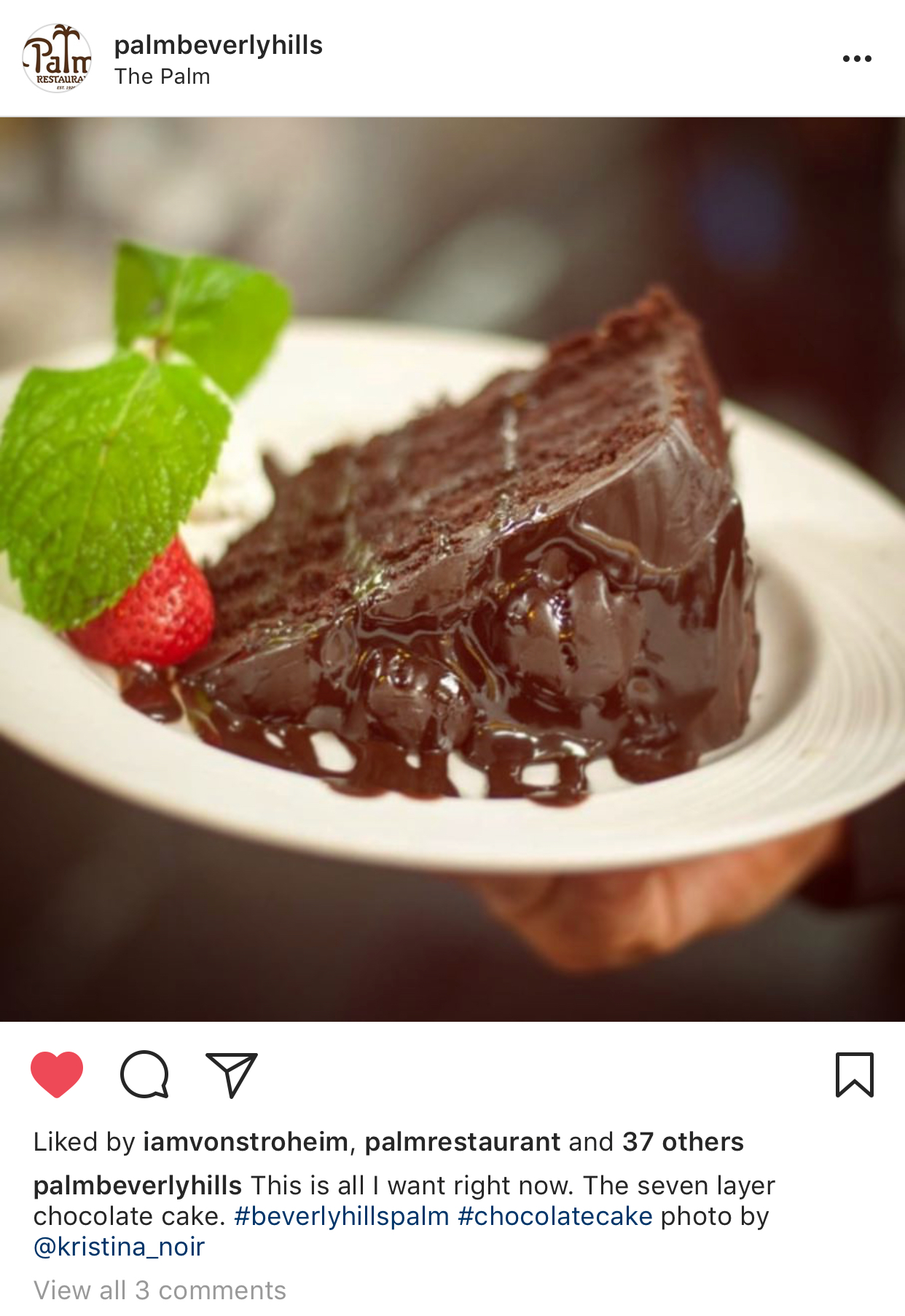This screenshot has height=1316, width=905.
Task: Open iamvonstroheim's profile from likes
Action: point(245,1142)
